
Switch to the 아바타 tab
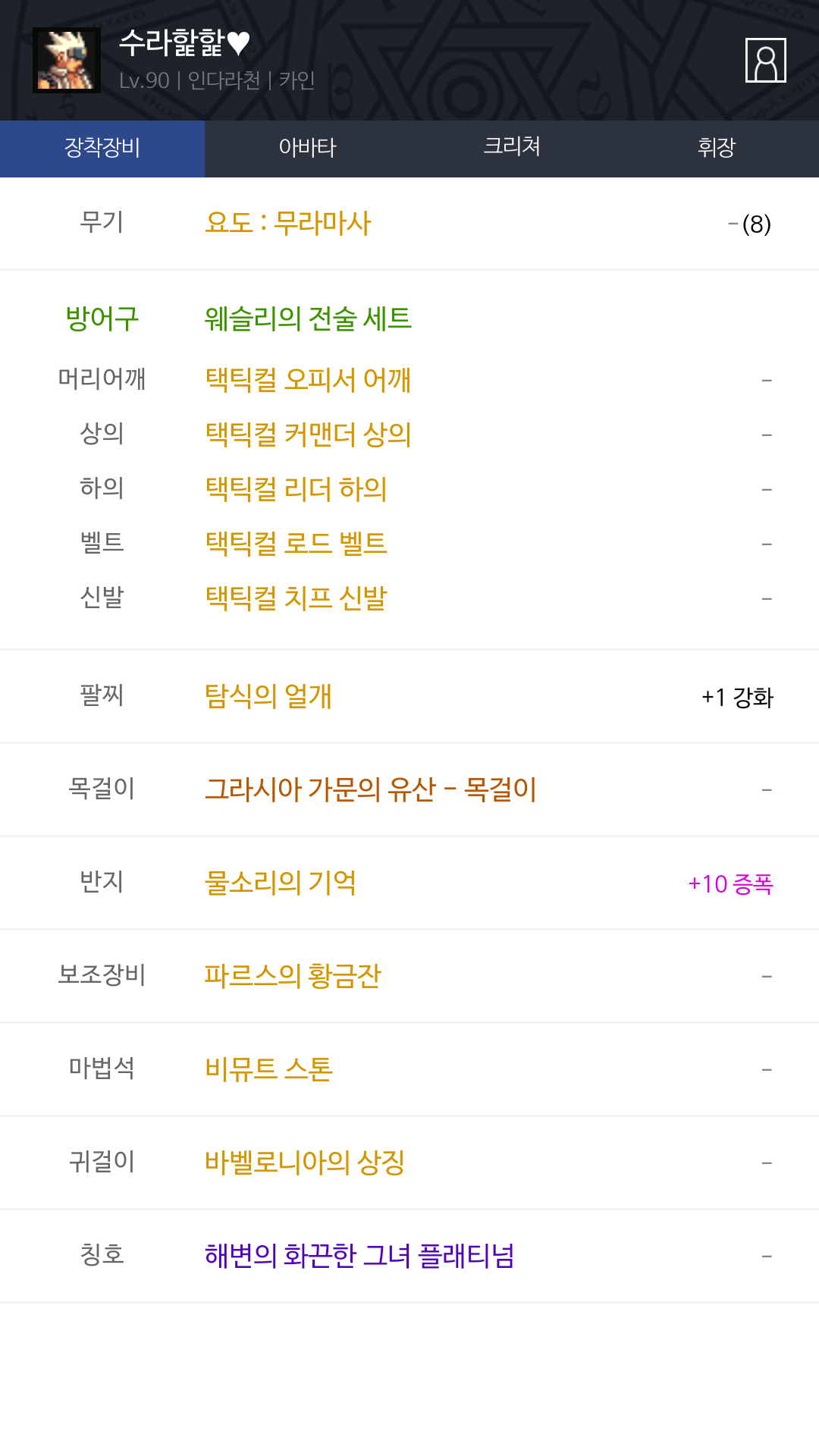[x=307, y=148]
